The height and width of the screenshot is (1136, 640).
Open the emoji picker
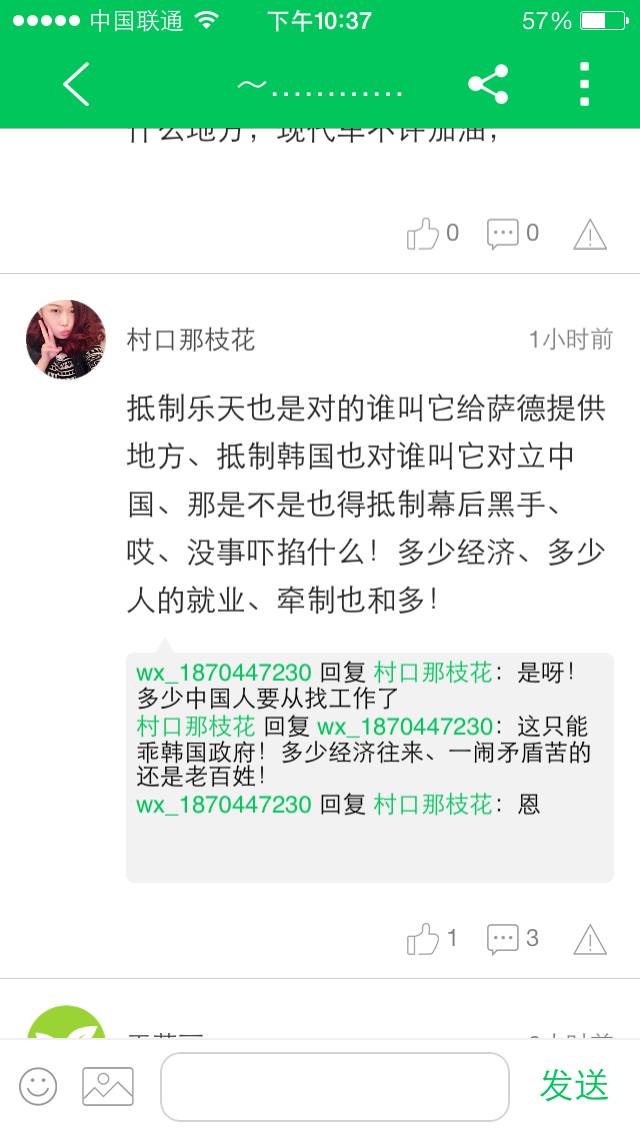38,1086
